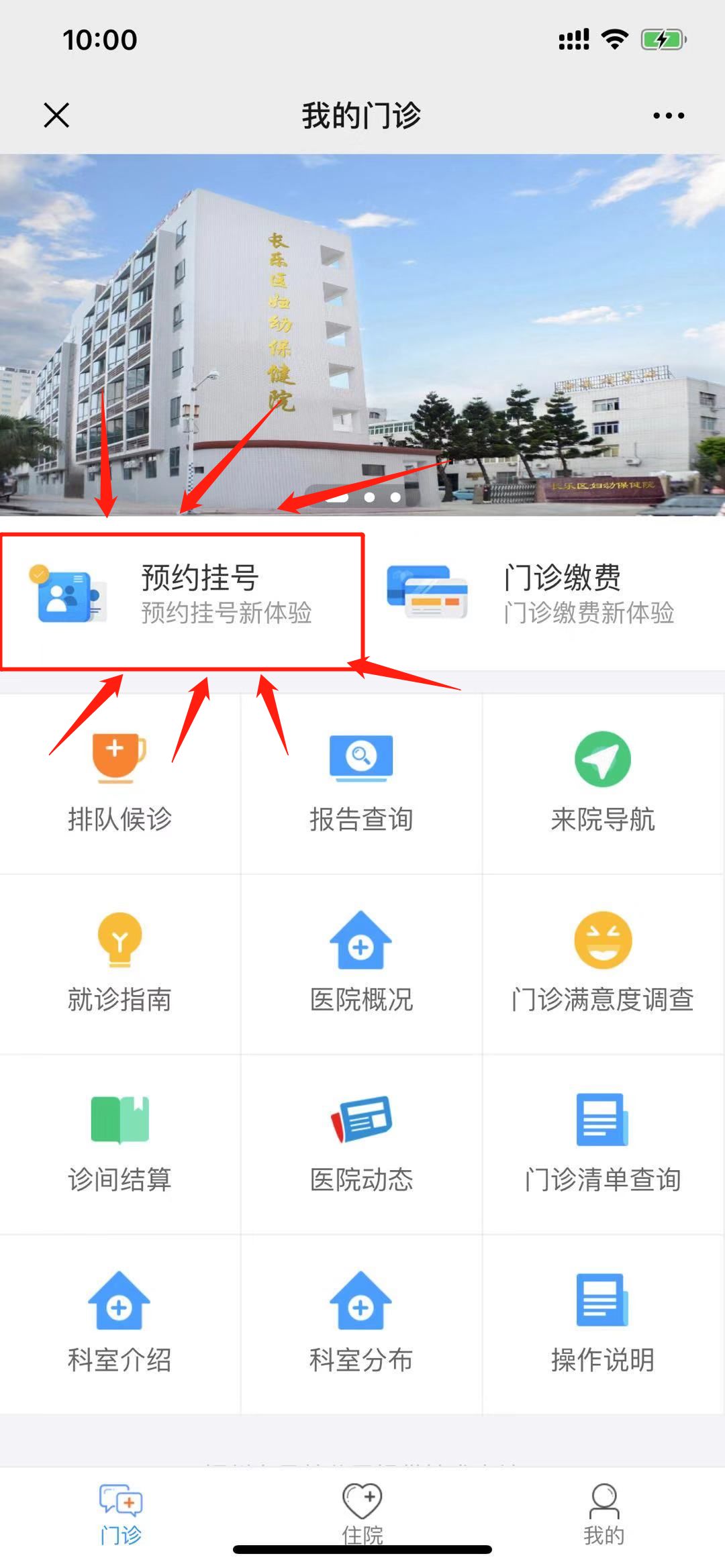Read the 操作说明 operation instructions
Screen dimensions: 725x1568
603,1325
